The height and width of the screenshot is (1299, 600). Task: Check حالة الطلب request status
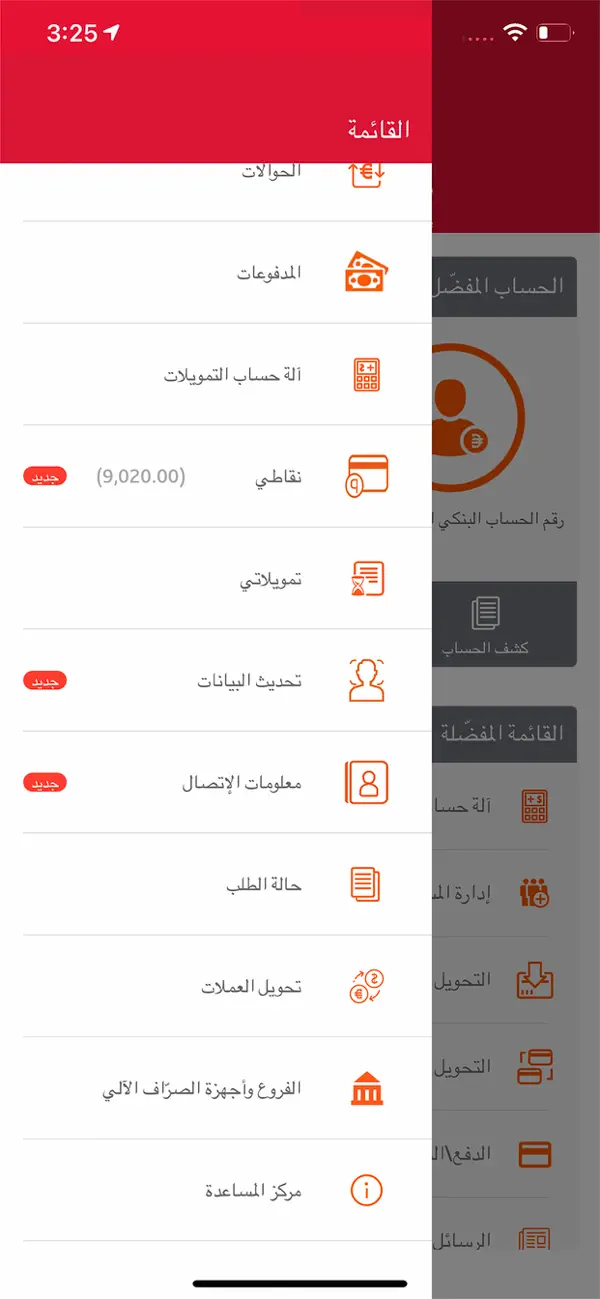tap(216, 885)
